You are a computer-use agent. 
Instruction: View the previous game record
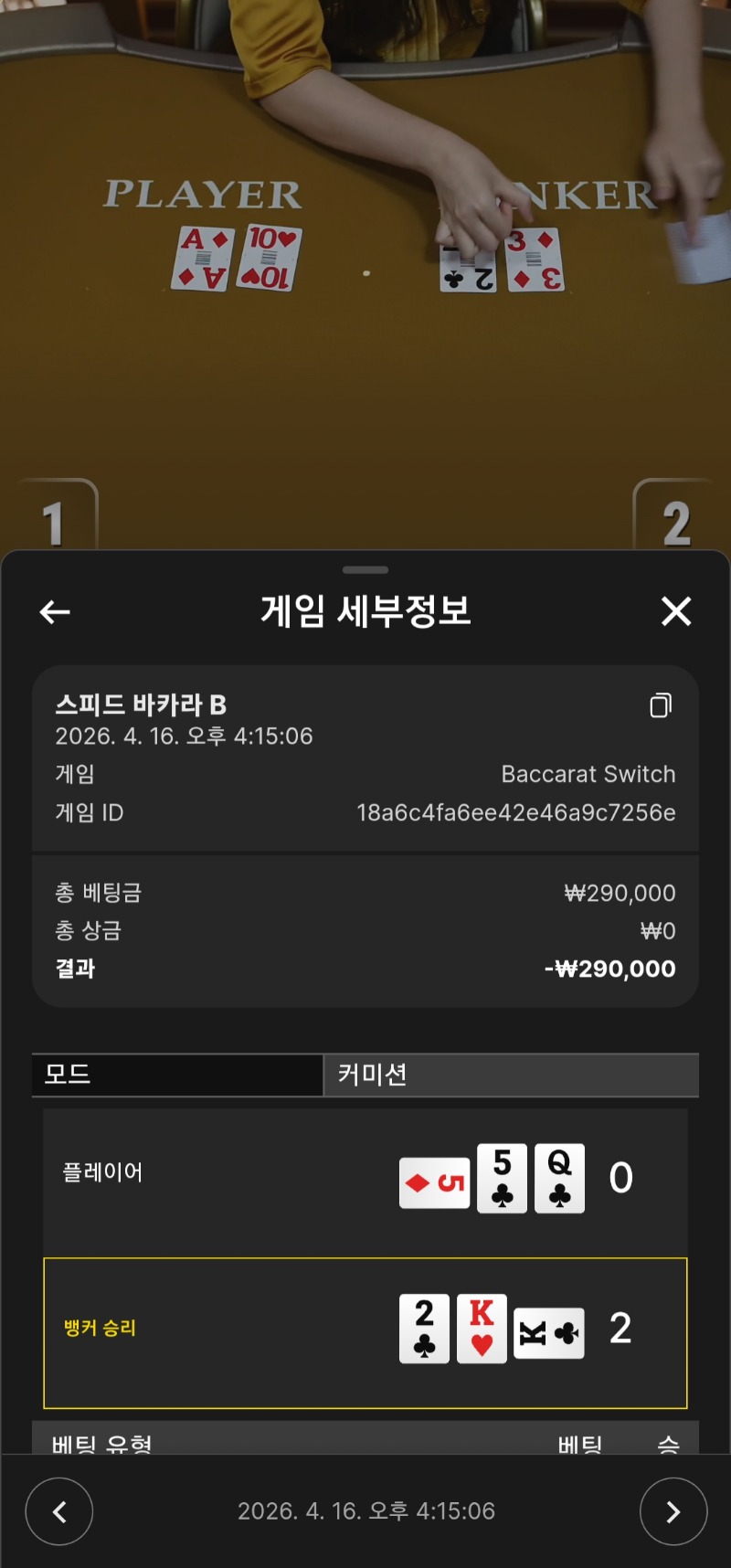click(x=59, y=1512)
